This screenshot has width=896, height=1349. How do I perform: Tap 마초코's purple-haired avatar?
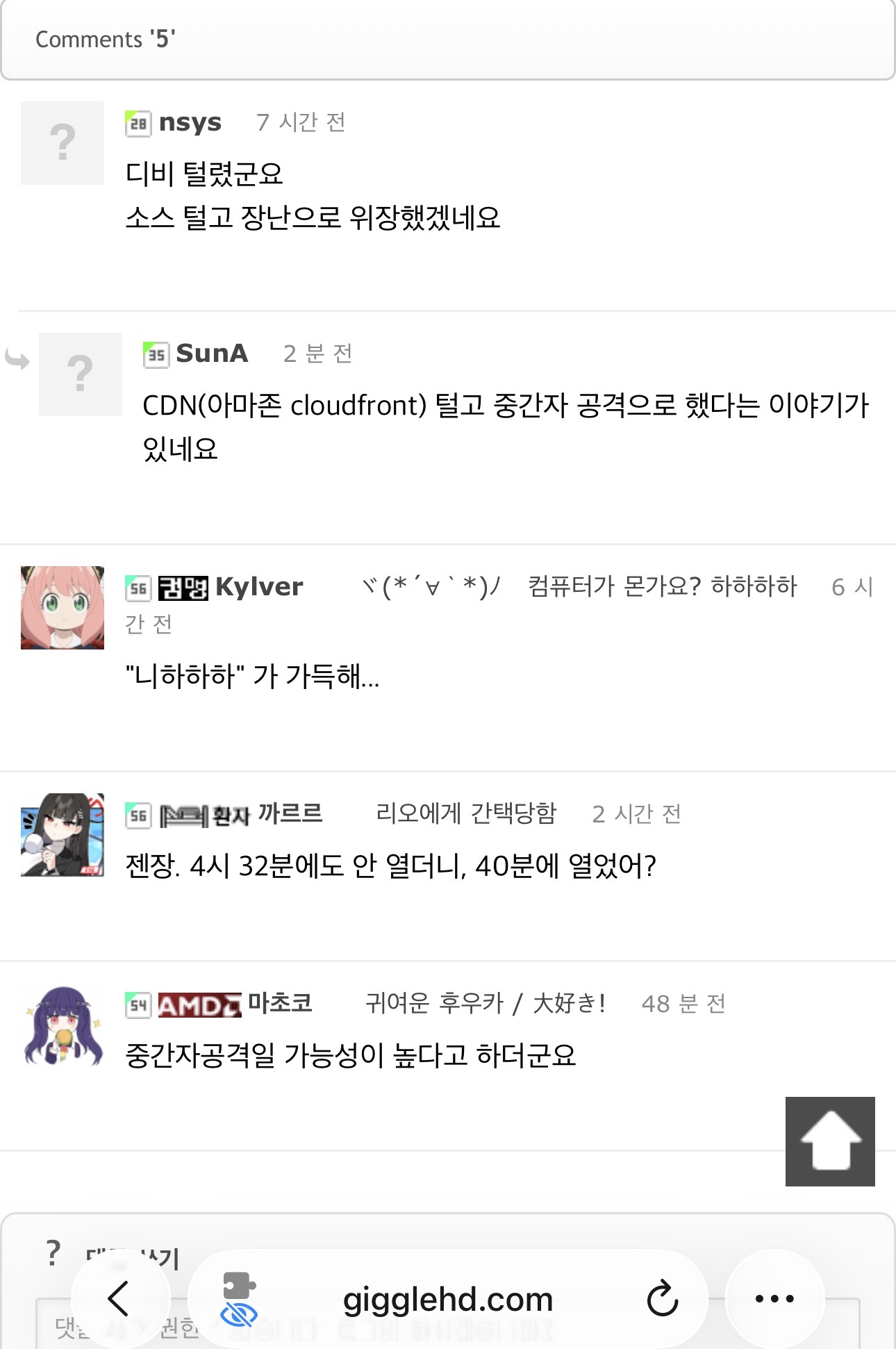pos(63,1025)
